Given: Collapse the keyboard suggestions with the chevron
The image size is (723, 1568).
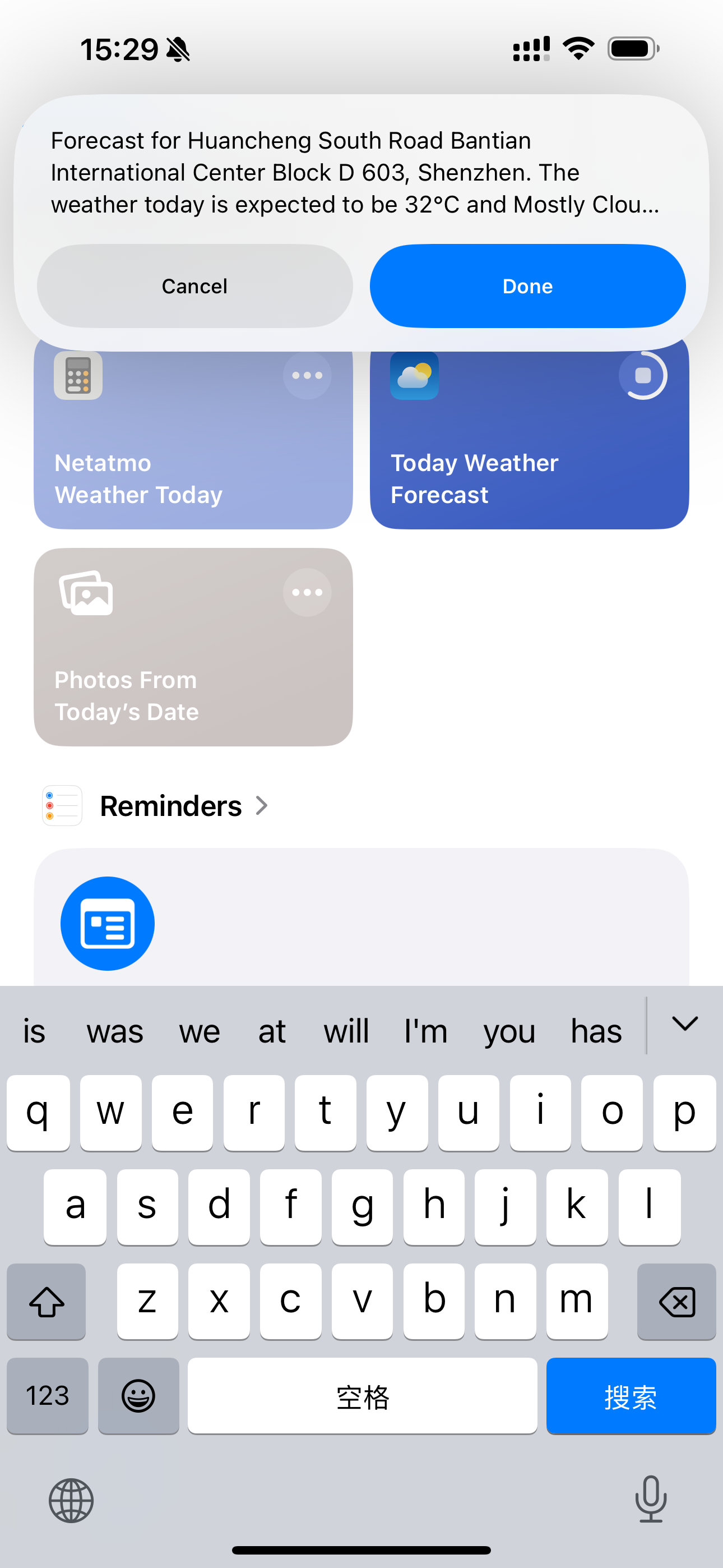Looking at the screenshot, I should [x=685, y=1024].
